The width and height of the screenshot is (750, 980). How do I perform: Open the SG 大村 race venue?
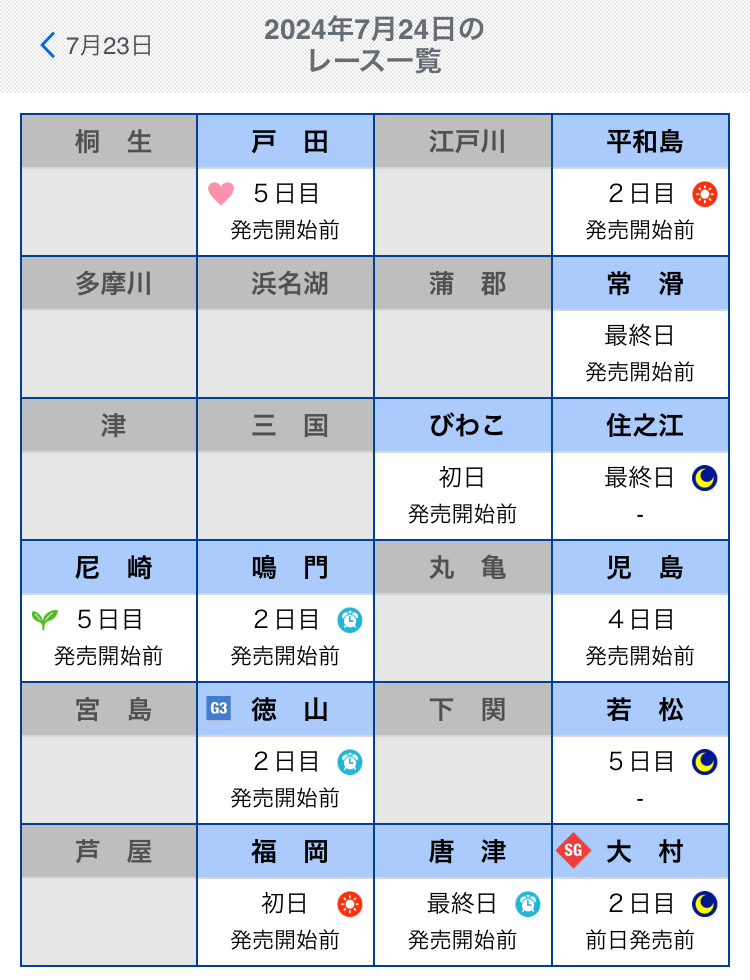[641, 895]
